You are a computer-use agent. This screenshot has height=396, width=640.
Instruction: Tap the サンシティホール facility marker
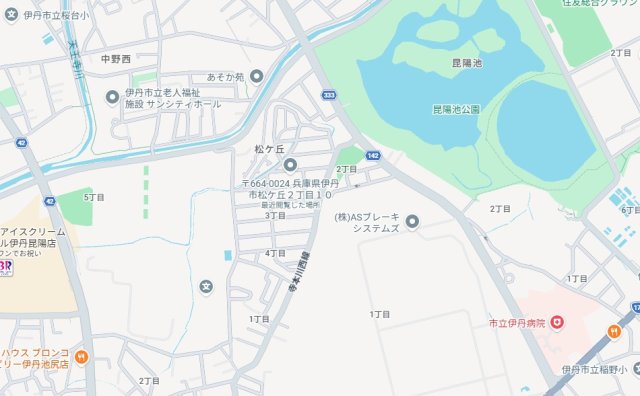112,98
